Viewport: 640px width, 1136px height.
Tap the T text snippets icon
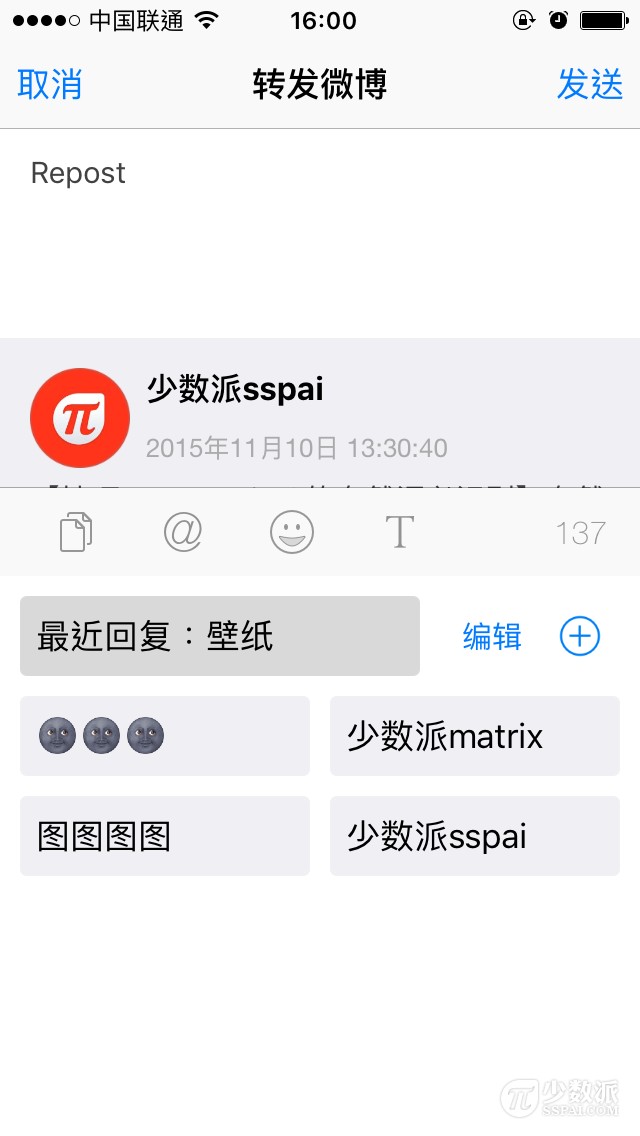399,532
